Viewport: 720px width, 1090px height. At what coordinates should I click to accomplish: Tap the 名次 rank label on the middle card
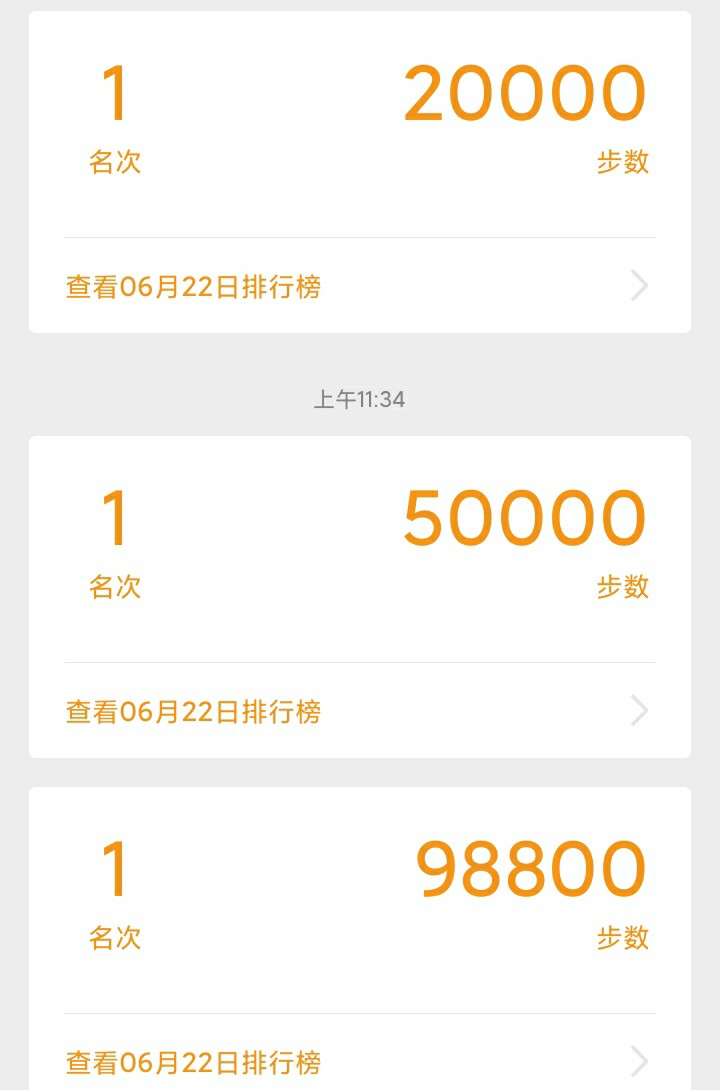tap(114, 589)
